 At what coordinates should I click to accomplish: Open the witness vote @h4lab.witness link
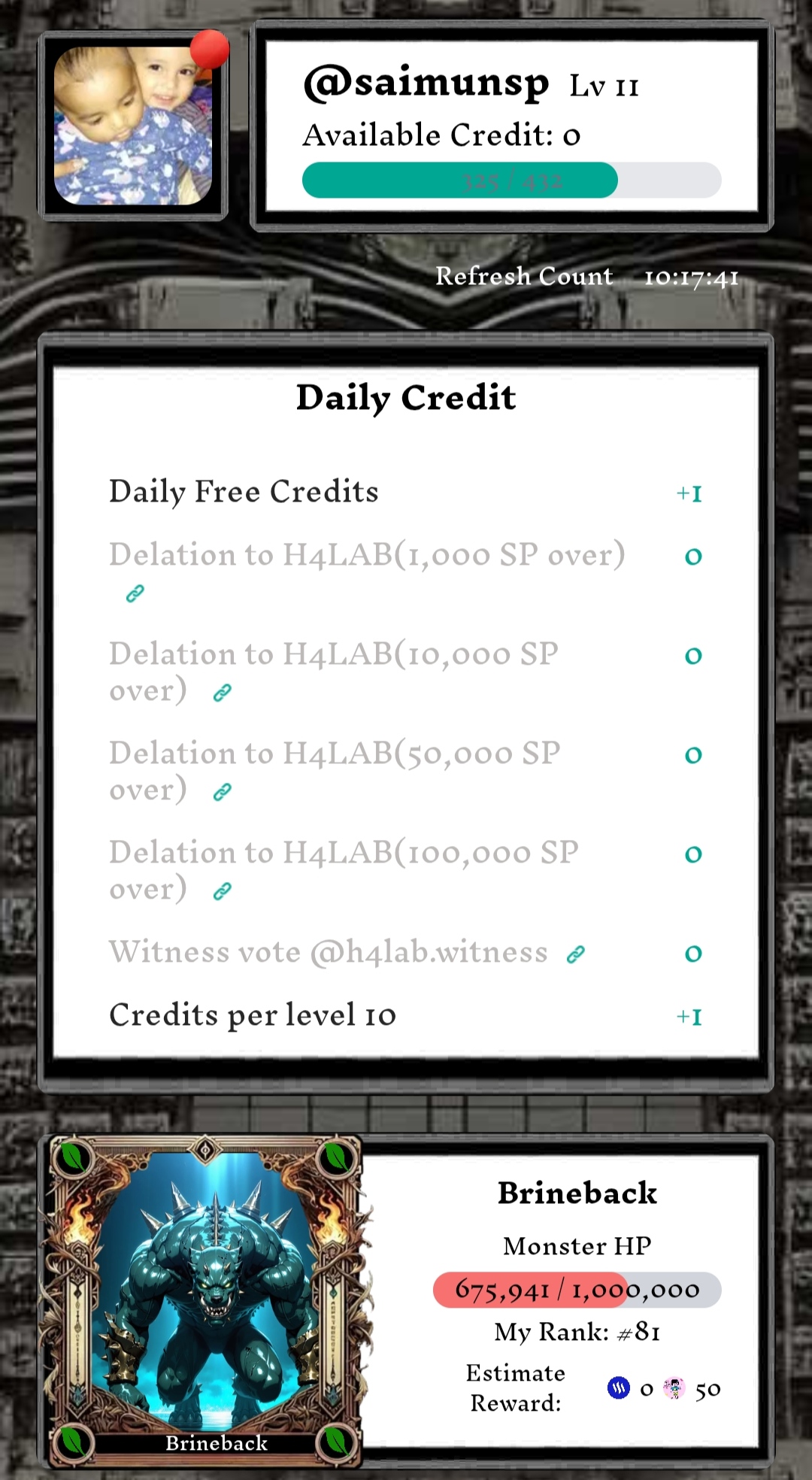pyautogui.click(x=576, y=954)
